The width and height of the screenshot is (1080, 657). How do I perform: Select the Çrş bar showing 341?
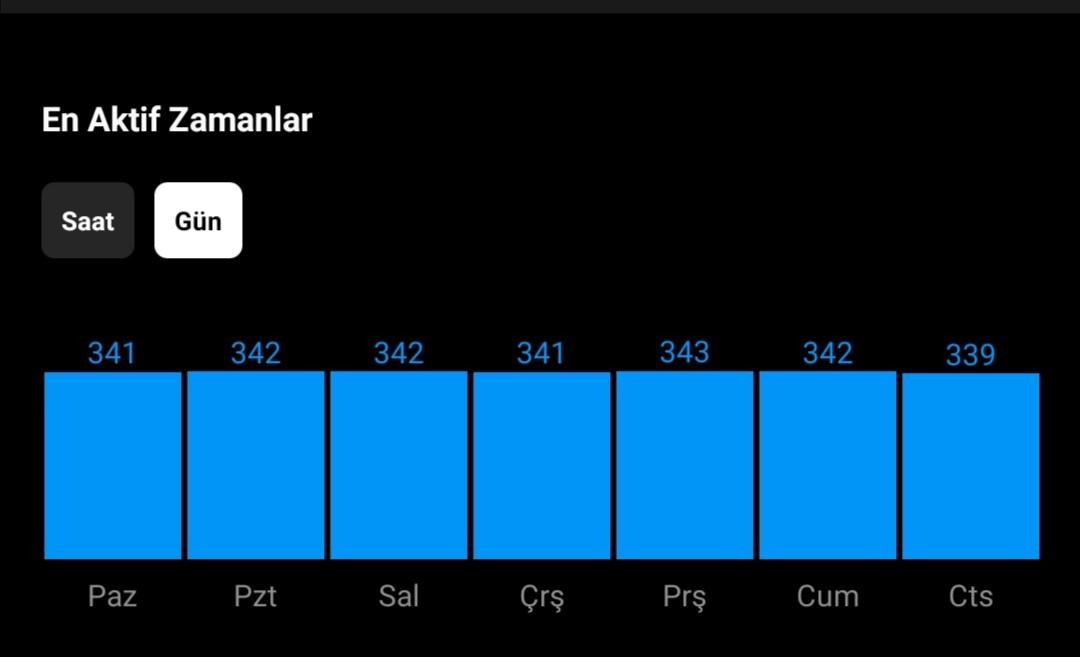point(542,465)
